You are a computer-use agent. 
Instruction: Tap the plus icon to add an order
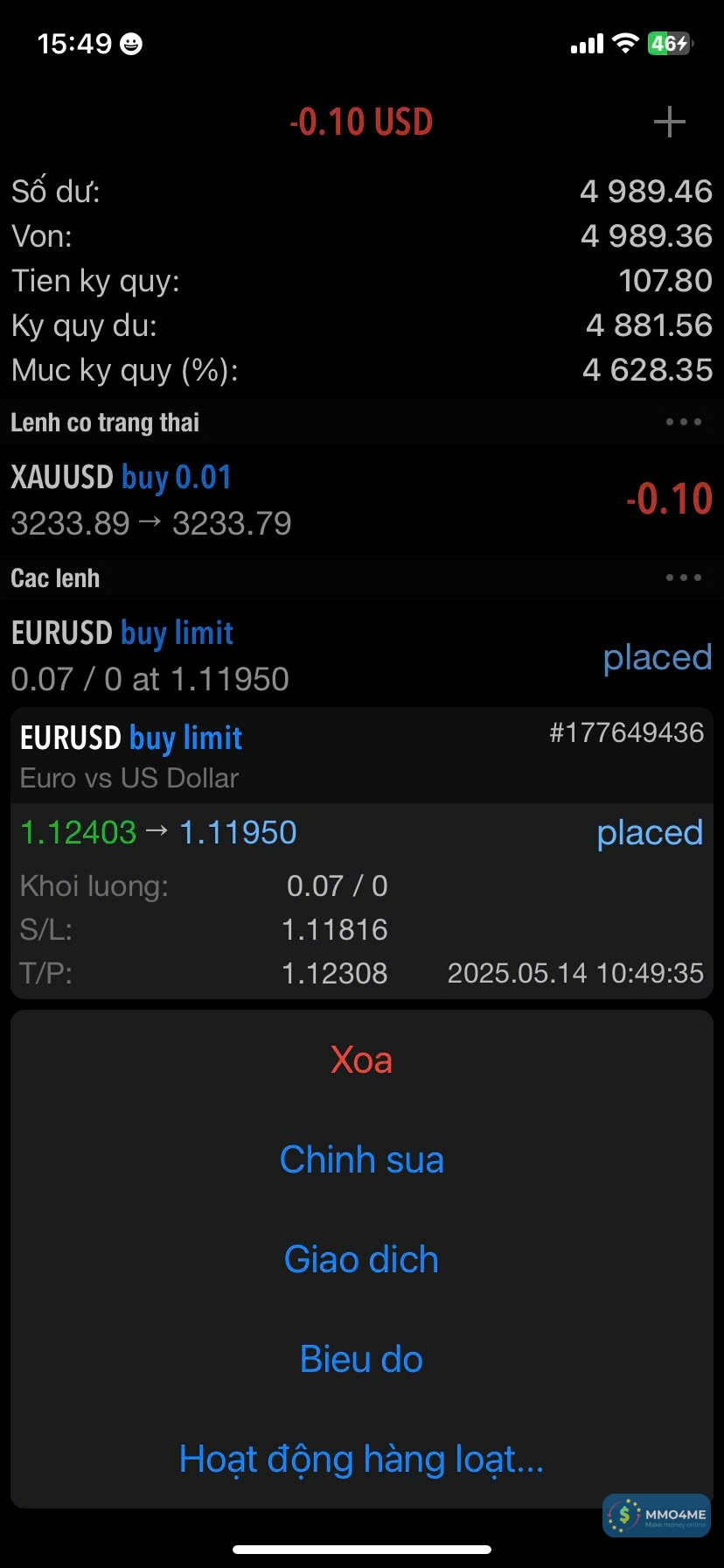coord(669,122)
